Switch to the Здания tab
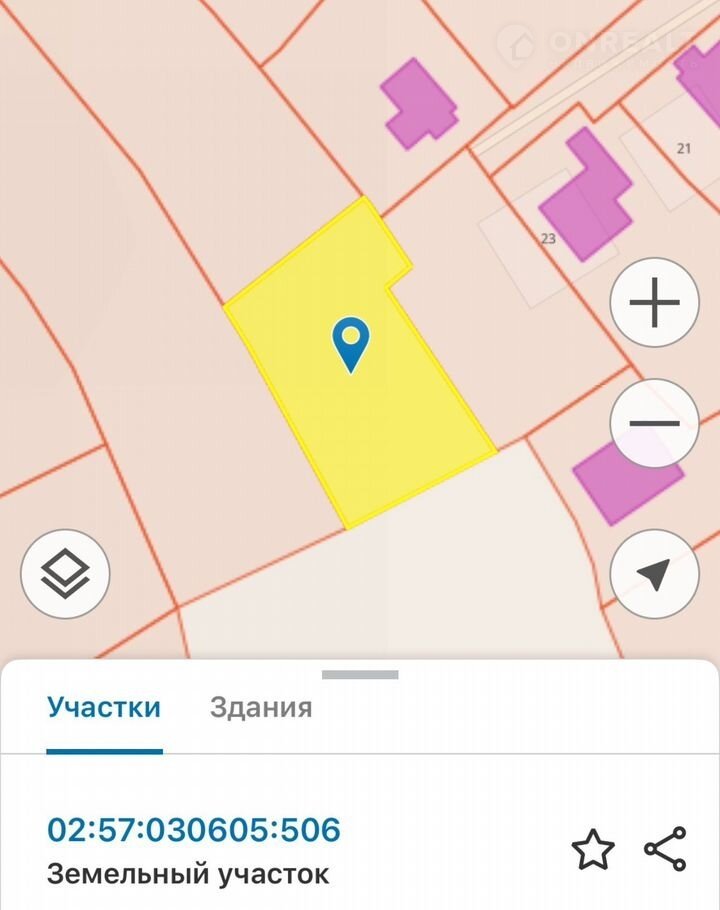The image size is (720, 910). click(261, 708)
